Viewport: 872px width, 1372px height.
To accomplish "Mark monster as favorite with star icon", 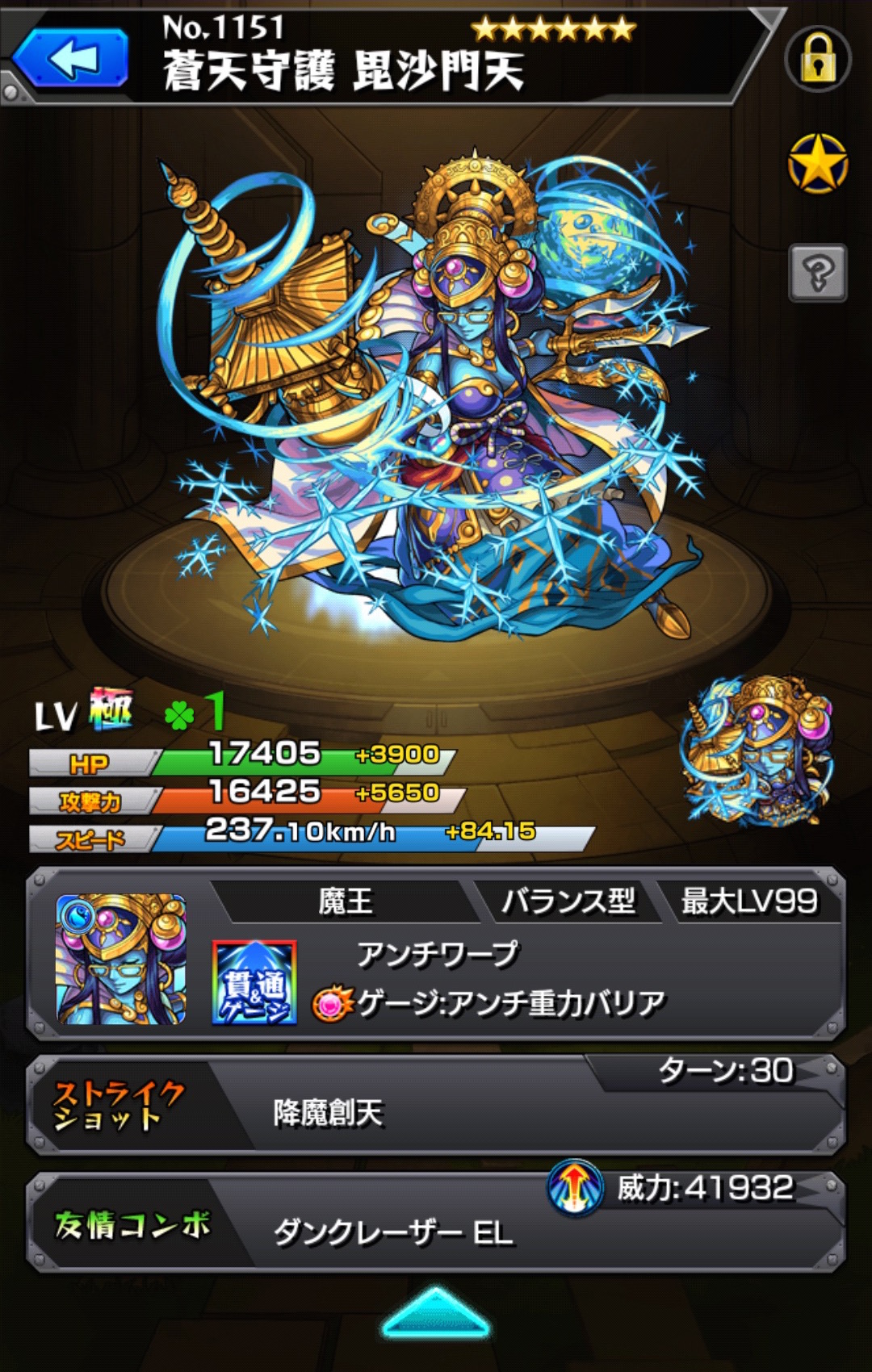I will click(818, 164).
